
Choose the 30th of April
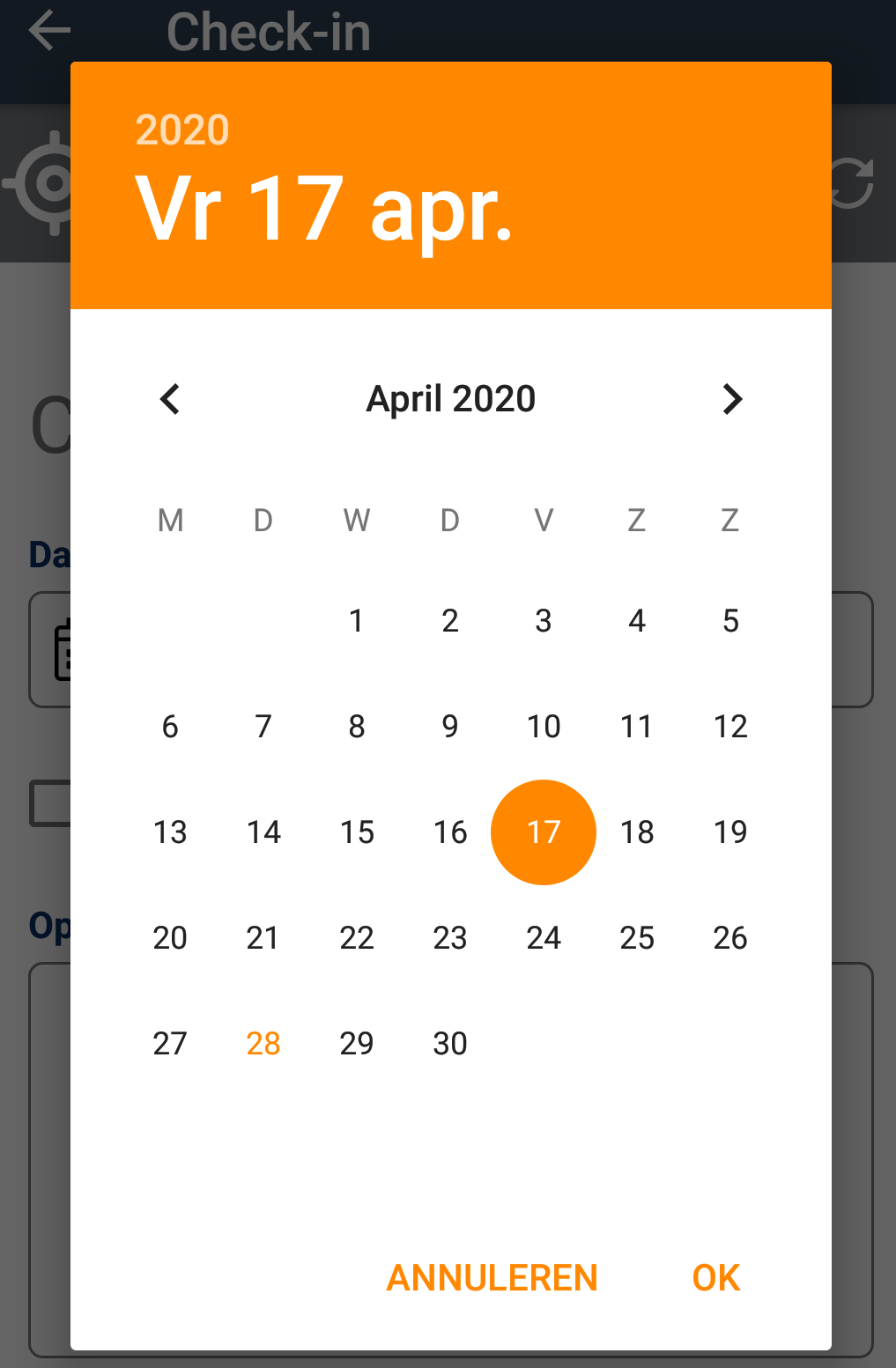coord(450,1044)
